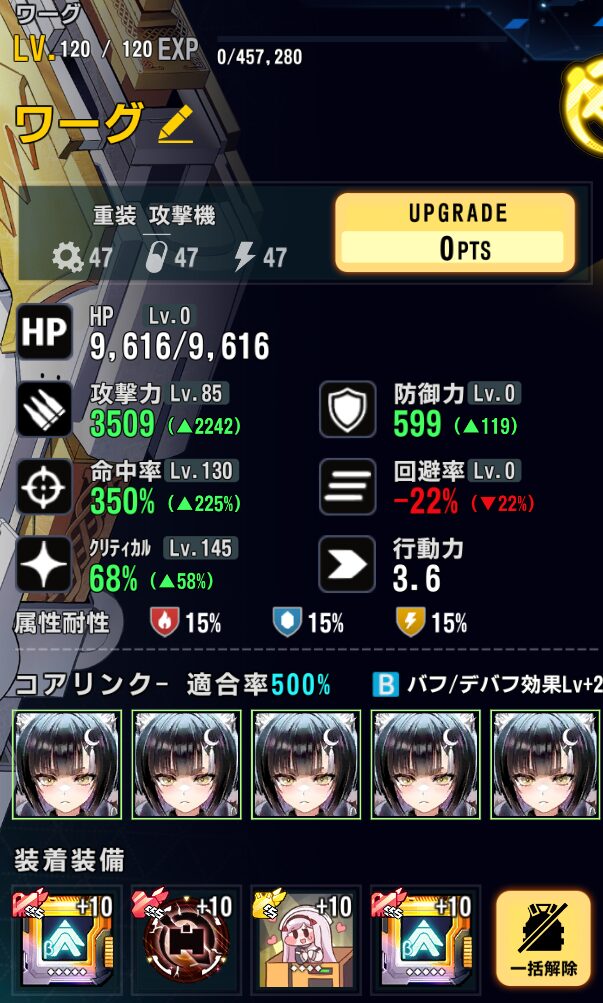Select the third core link portrait slot
The image size is (603, 1003).
click(x=305, y=764)
